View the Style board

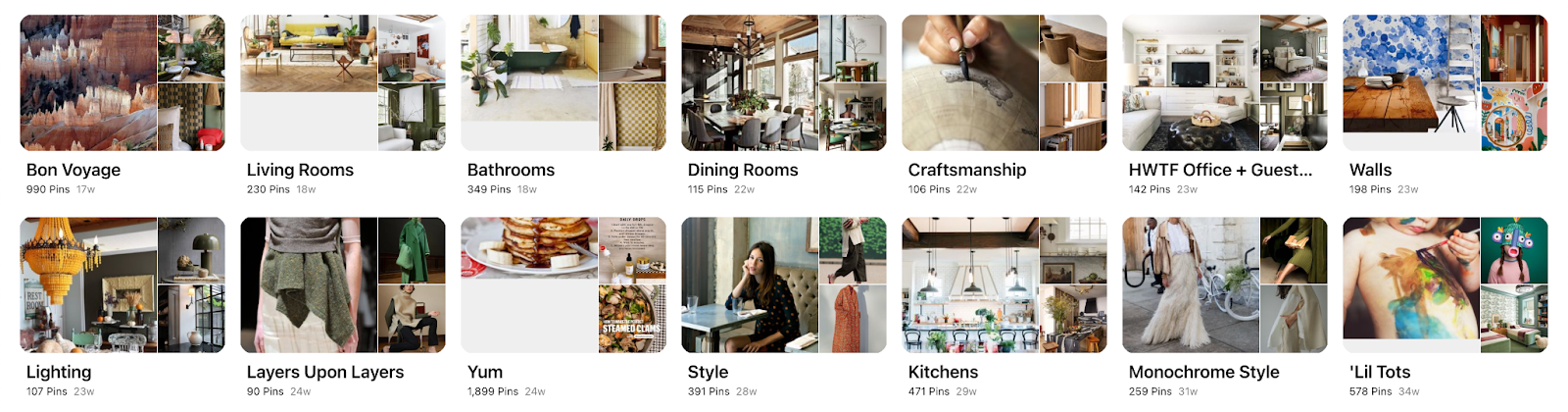coord(783,285)
